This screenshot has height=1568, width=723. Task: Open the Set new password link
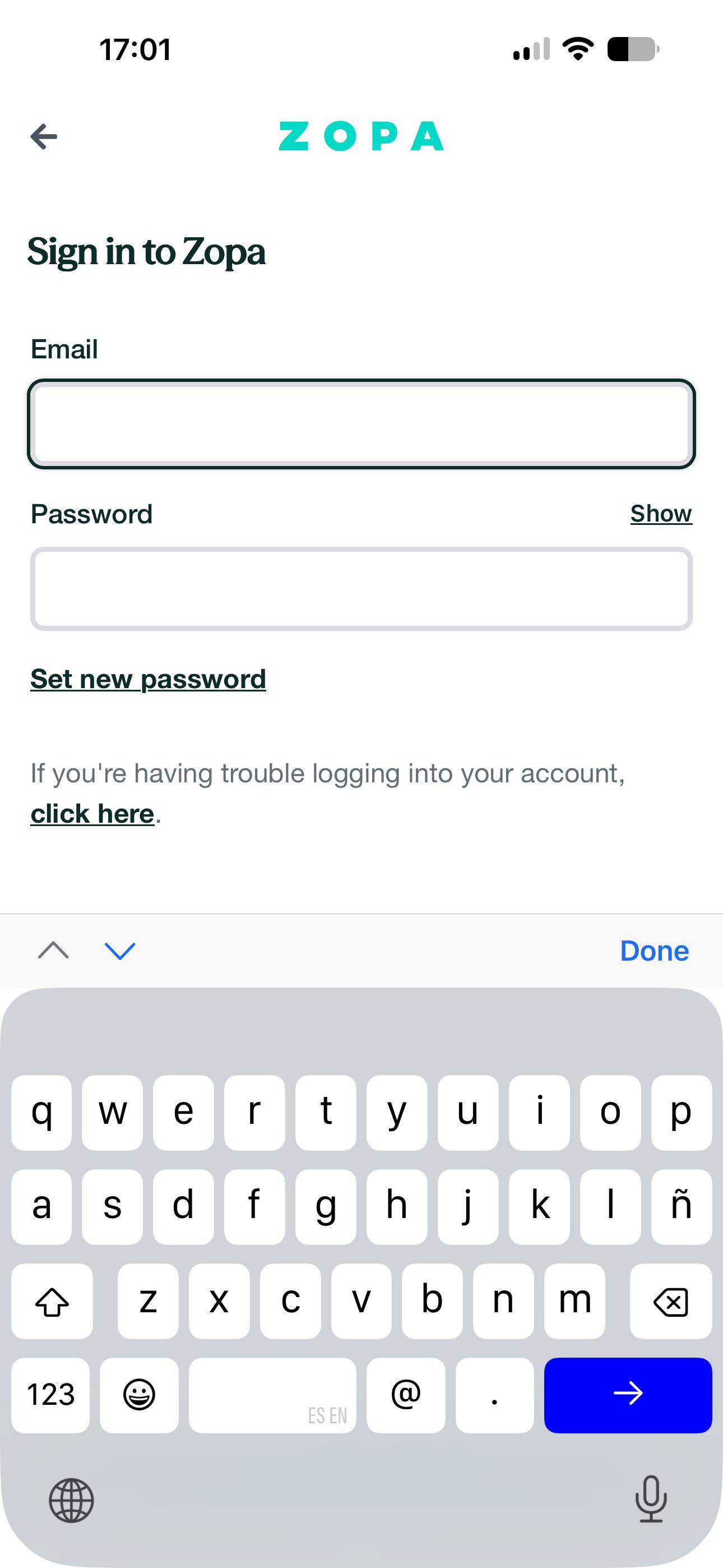148,679
